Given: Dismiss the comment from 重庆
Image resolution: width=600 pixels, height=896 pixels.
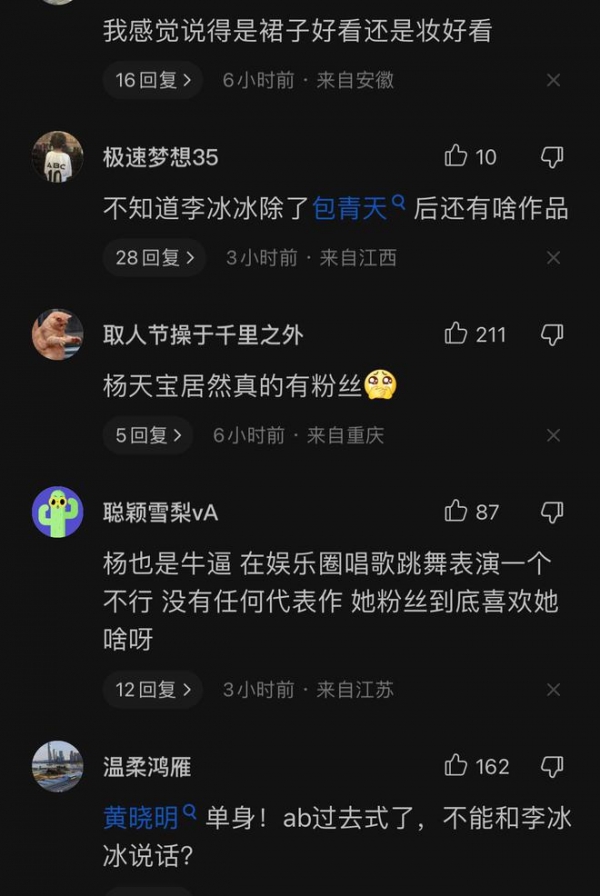Looking at the screenshot, I should pos(553,435).
